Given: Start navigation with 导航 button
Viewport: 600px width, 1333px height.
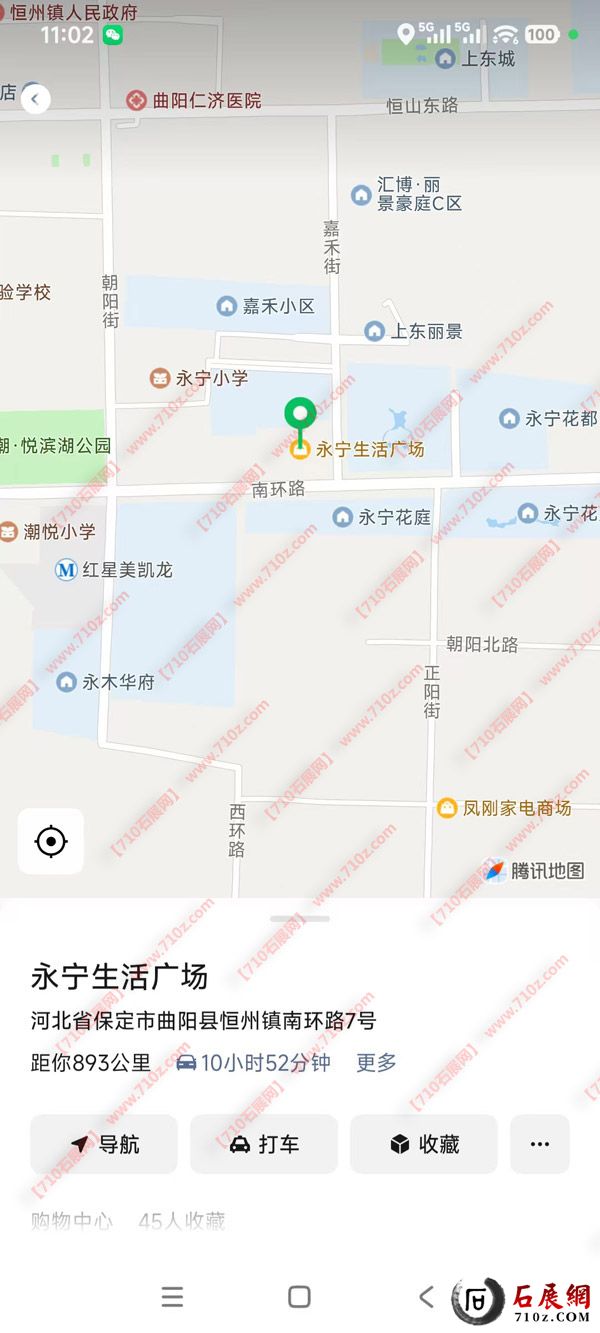Looking at the screenshot, I should point(104,1144).
